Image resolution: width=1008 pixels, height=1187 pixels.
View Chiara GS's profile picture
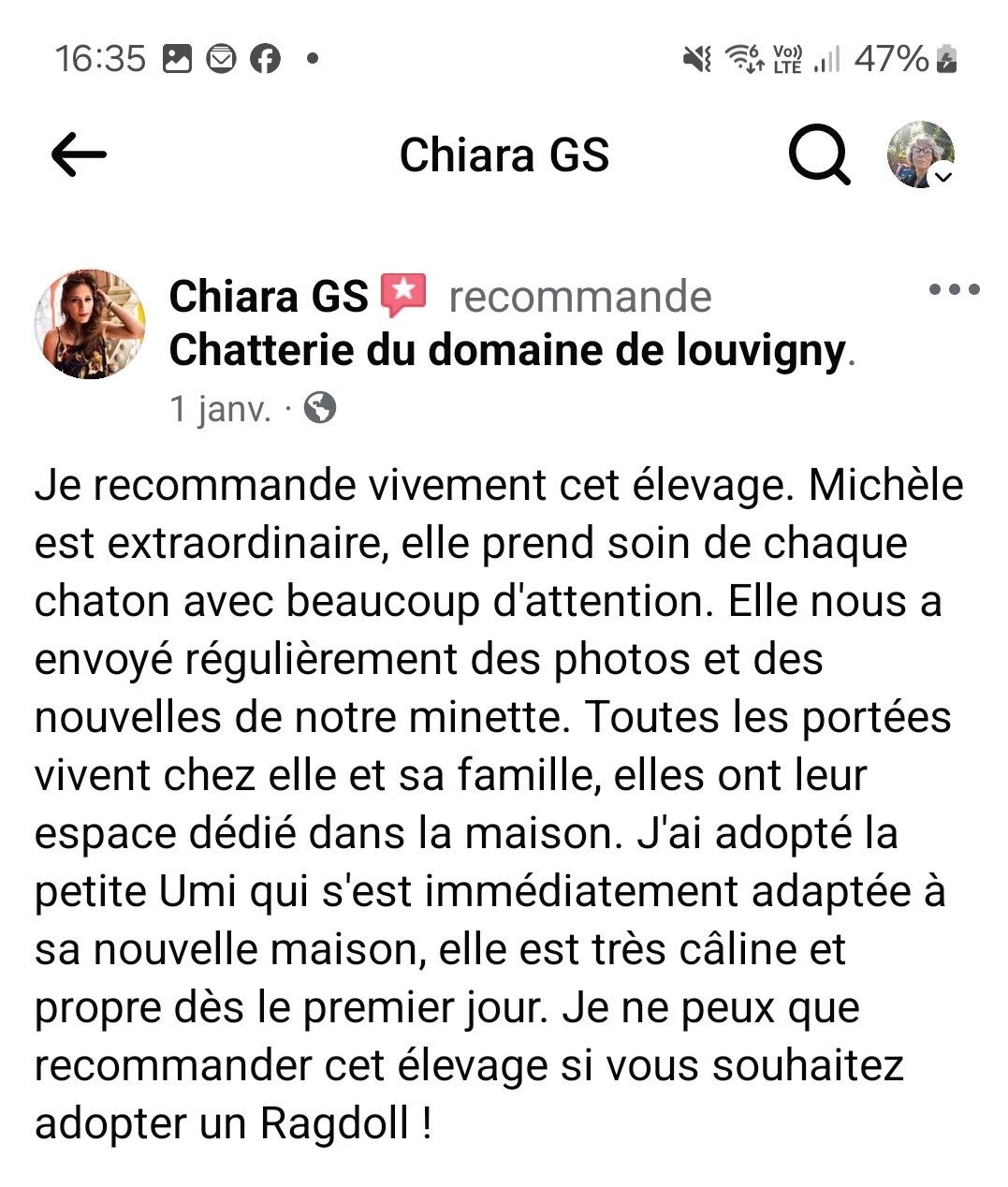90,325
